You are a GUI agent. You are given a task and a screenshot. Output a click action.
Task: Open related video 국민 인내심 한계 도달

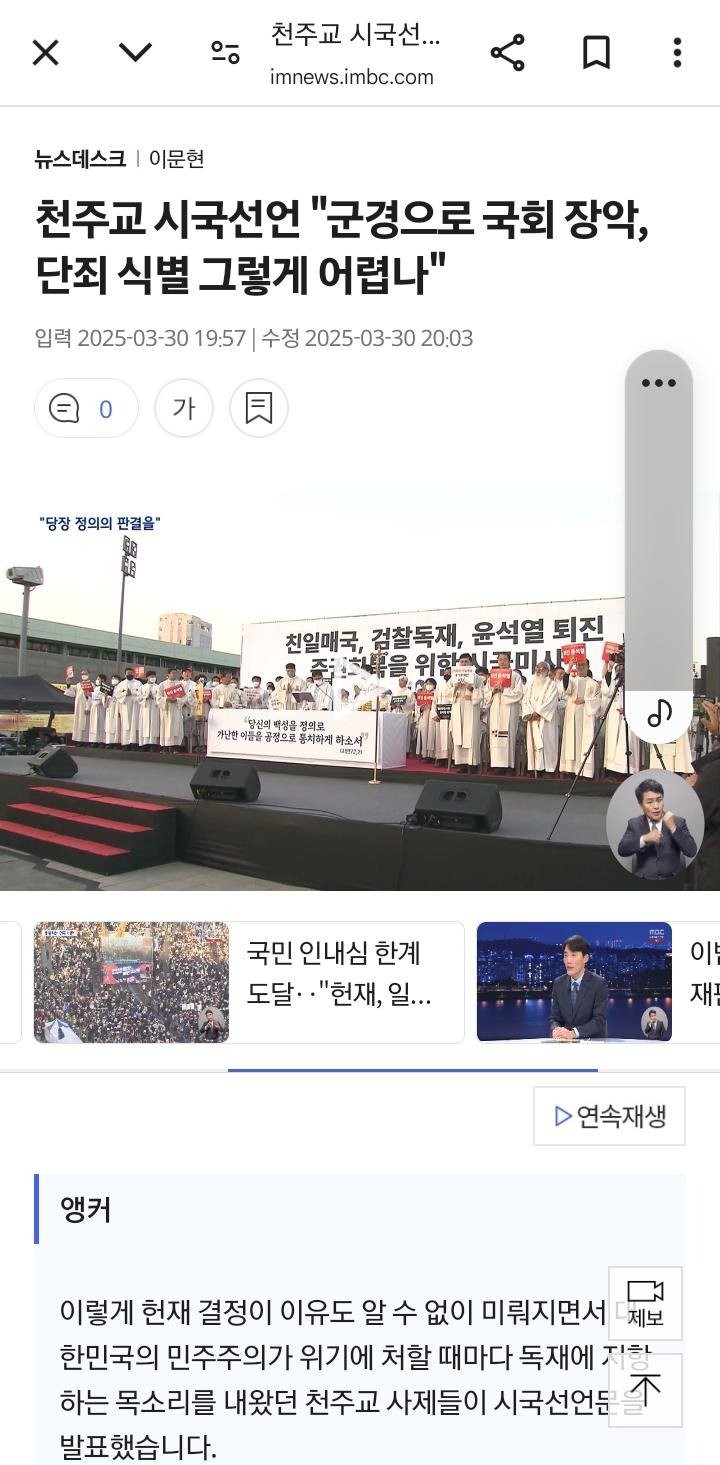247,982
